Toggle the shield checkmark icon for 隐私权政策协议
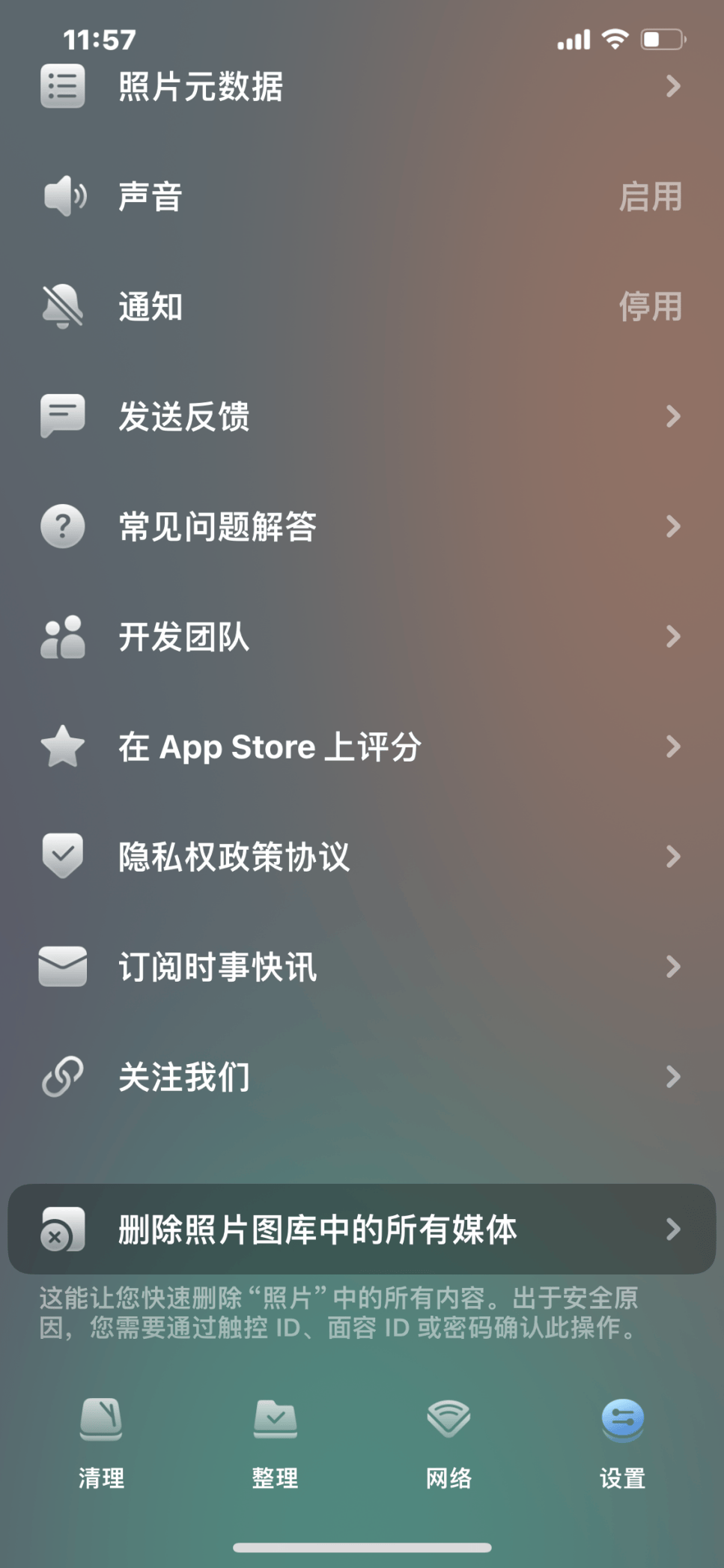The height and width of the screenshot is (1568, 724). (63, 856)
